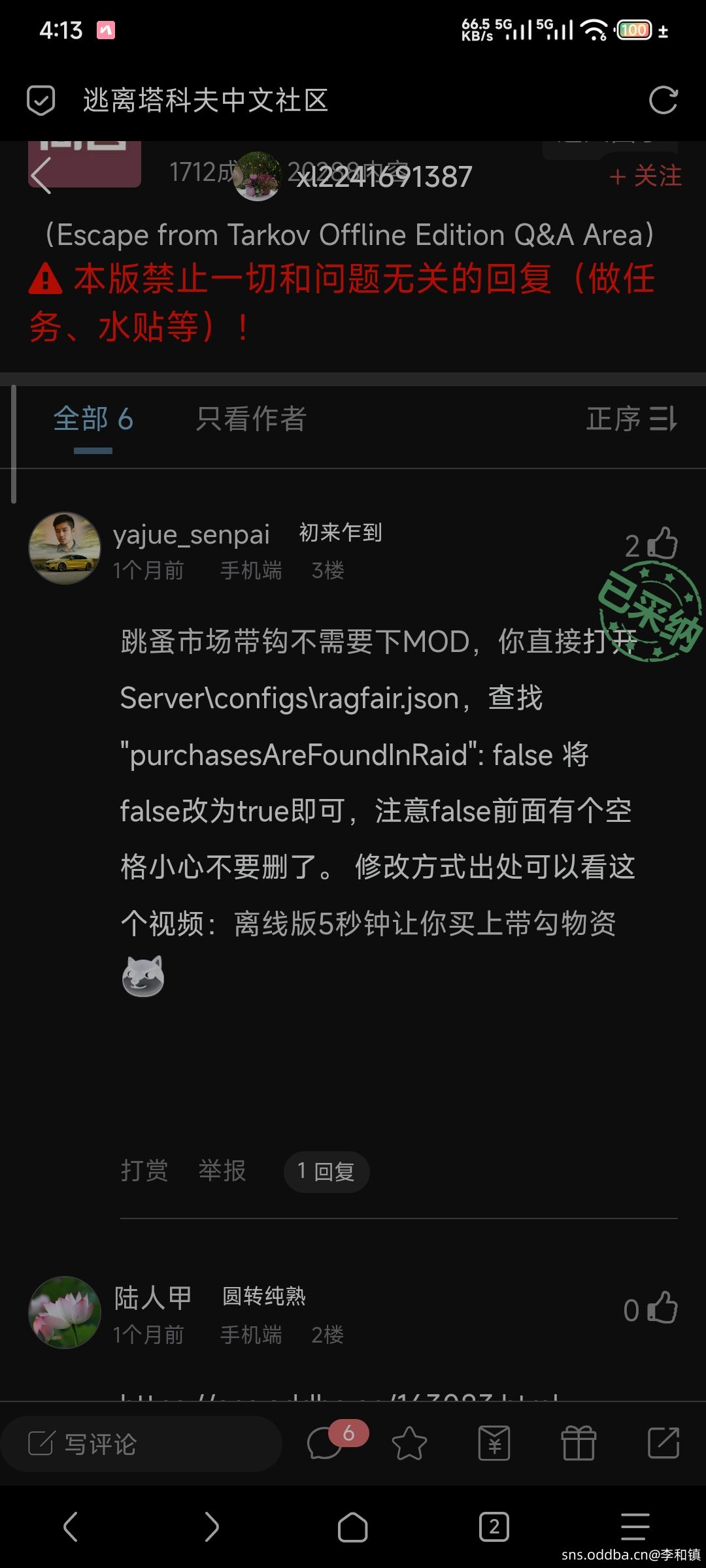
Task: Select the 全部 6 tab
Action: click(x=93, y=419)
